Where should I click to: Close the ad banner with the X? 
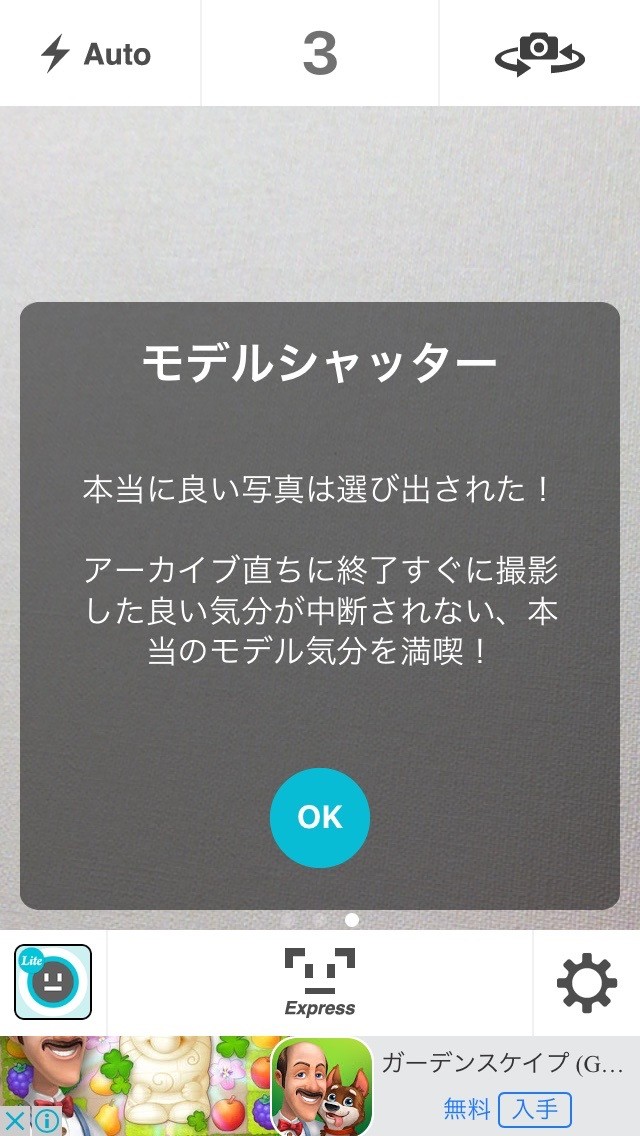pos(15,1121)
